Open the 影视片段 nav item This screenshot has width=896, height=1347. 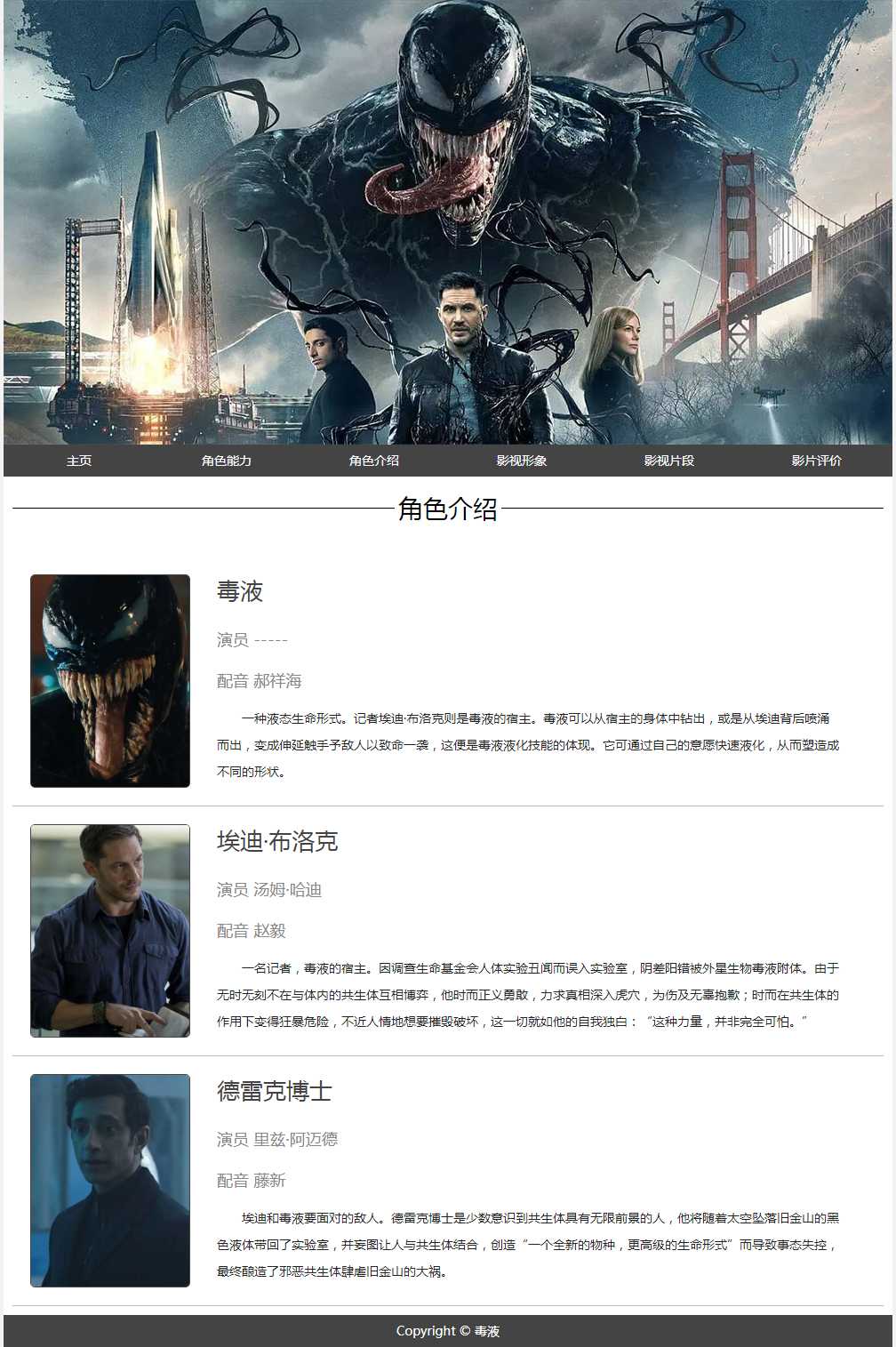669,461
